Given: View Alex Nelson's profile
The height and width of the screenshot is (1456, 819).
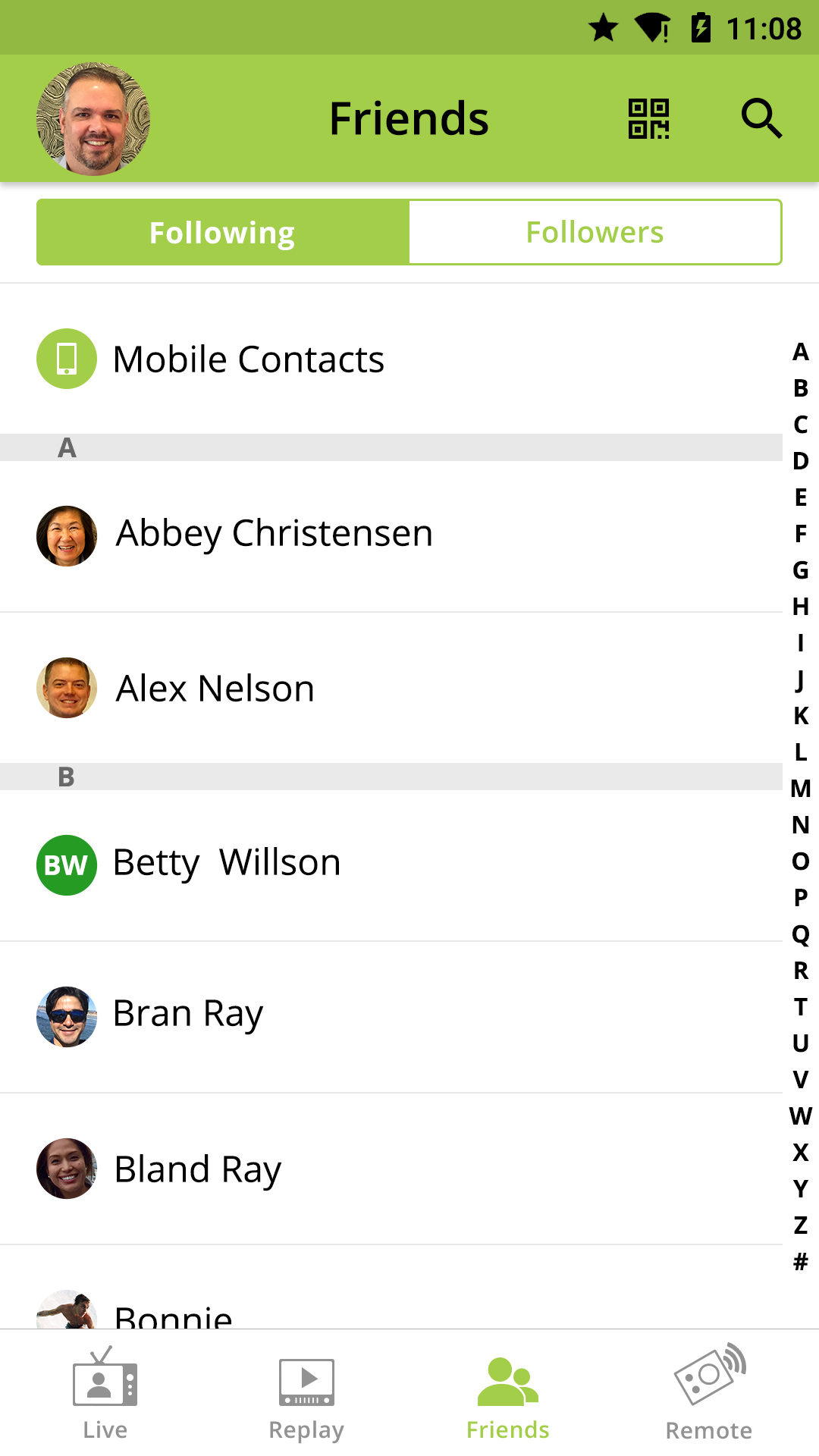Looking at the screenshot, I should pos(391,688).
